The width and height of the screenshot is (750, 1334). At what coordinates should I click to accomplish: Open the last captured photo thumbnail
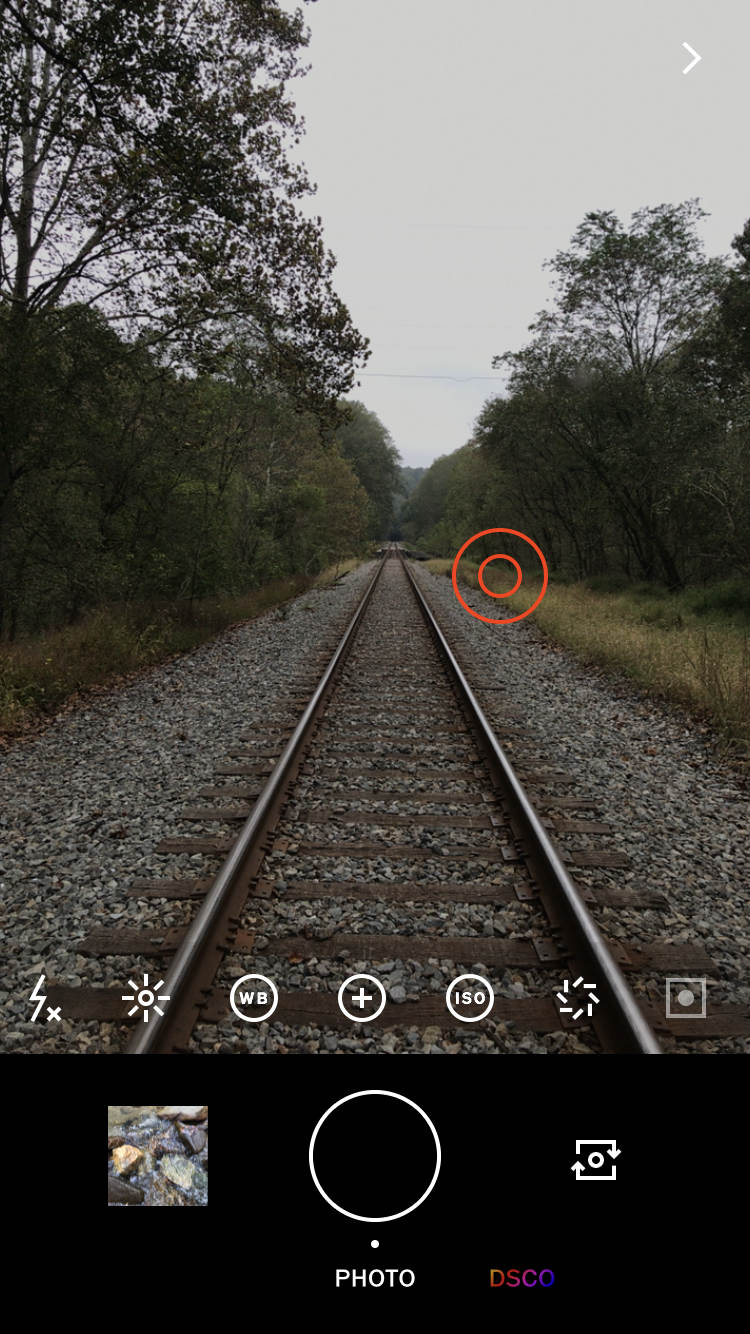pyautogui.click(x=158, y=1156)
